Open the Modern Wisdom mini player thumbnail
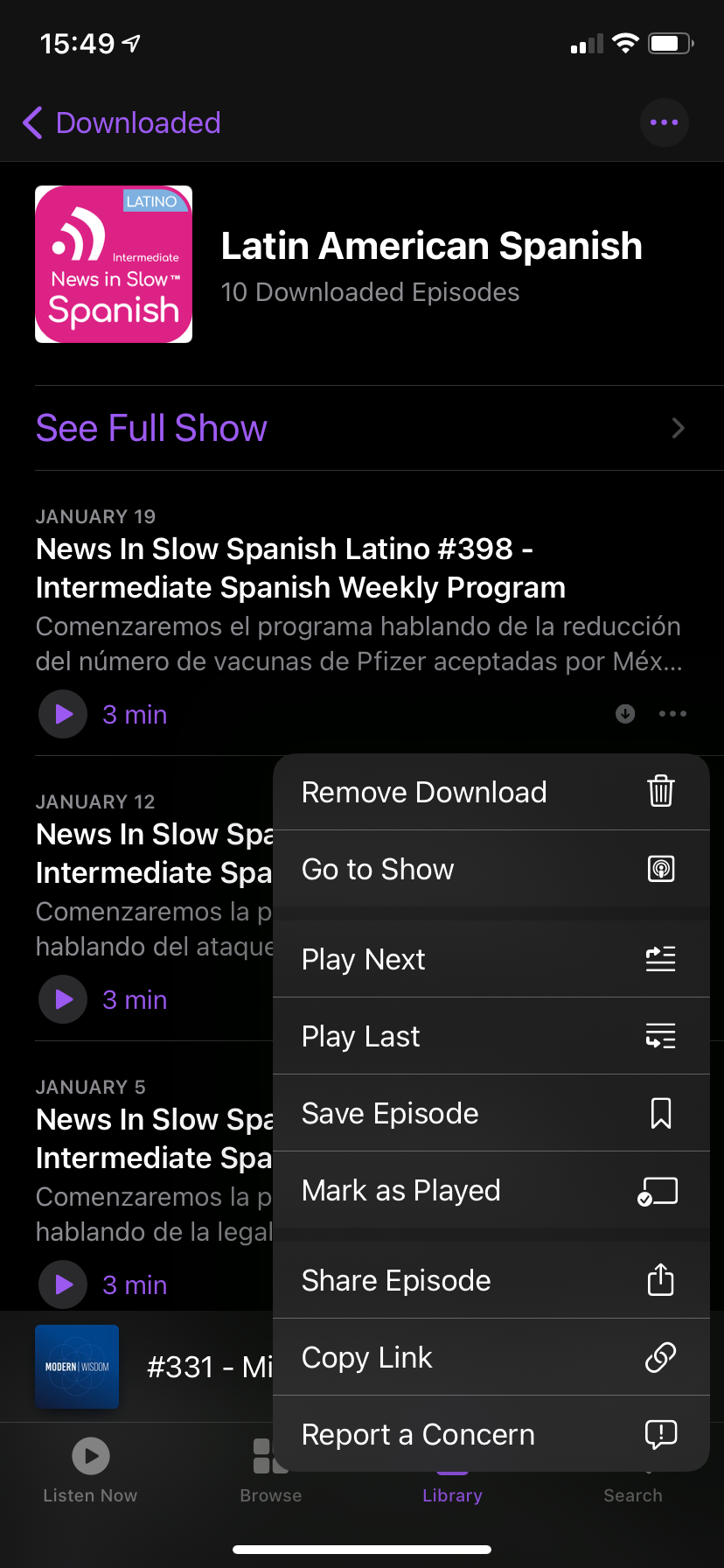The height and width of the screenshot is (1568, 724). (x=77, y=1367)
